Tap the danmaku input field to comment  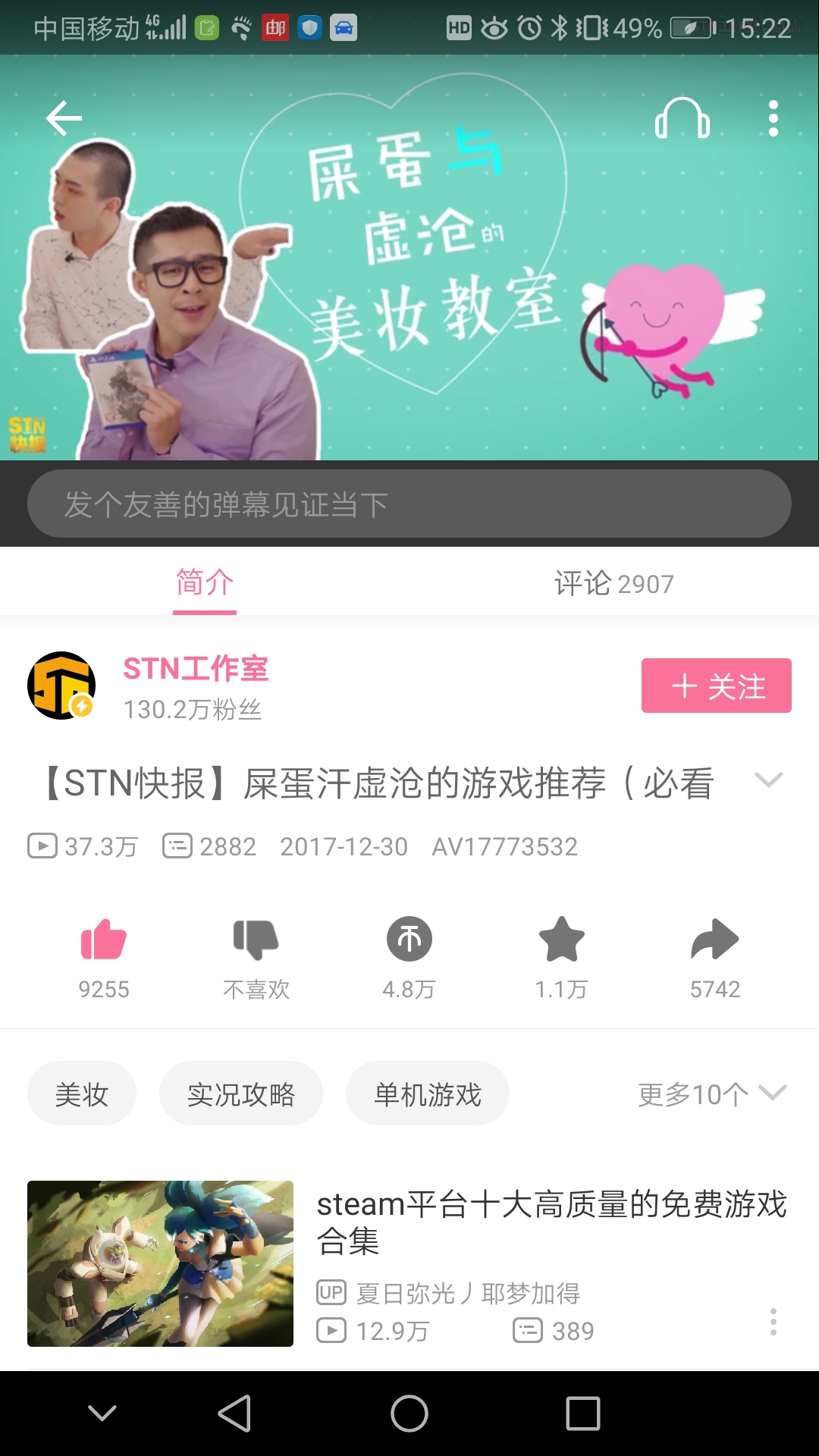(x=409, y=503)
